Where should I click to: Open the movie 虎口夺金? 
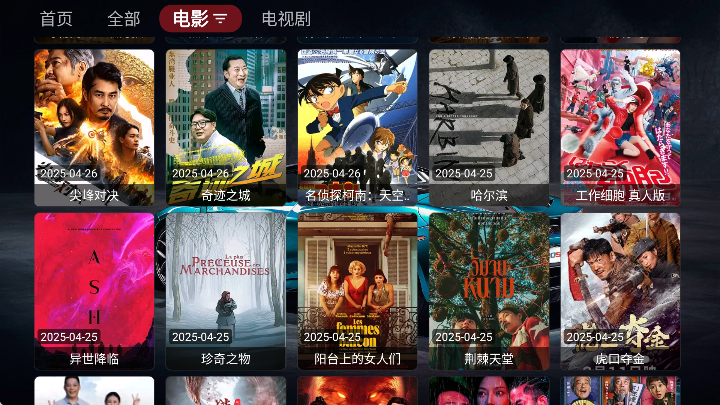tap(620, 290)
